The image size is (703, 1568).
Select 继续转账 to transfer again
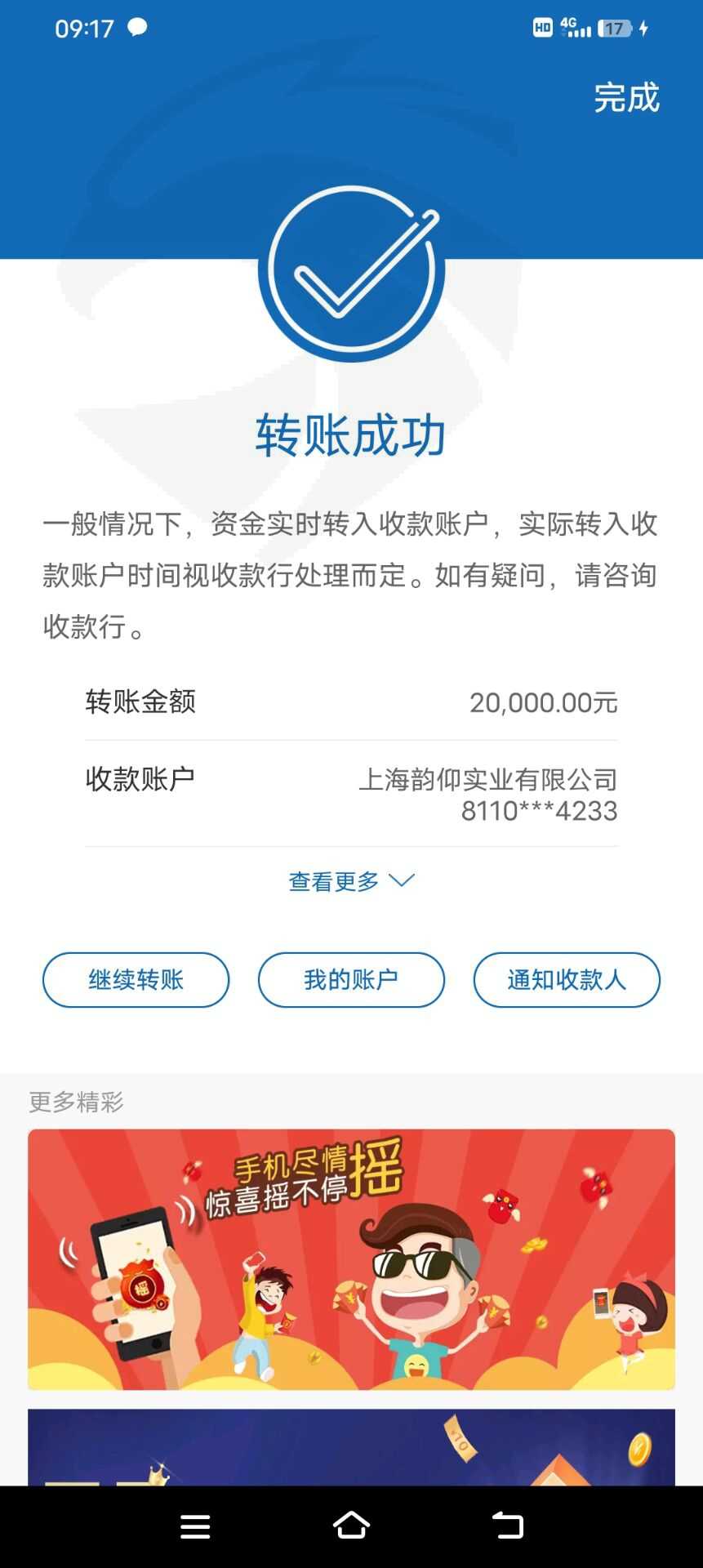point(136,980)
